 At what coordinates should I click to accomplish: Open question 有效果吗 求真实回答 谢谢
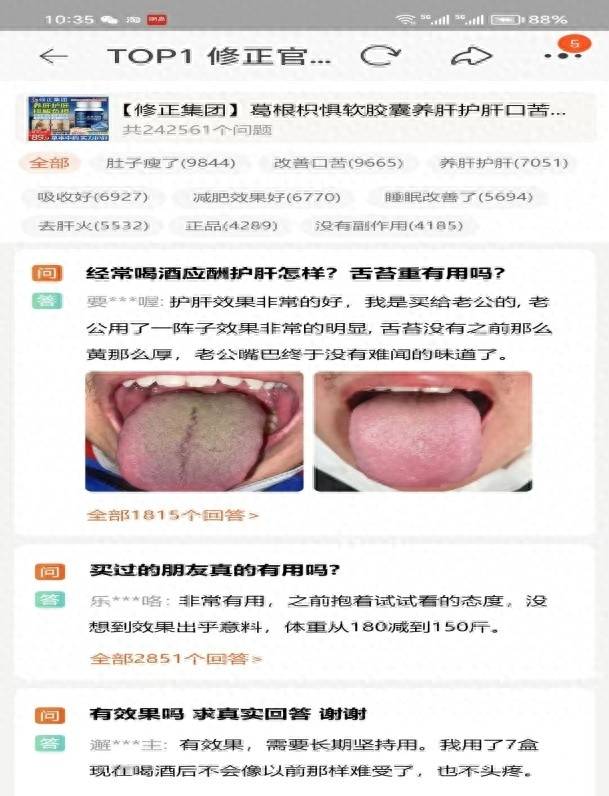(228, 714)
